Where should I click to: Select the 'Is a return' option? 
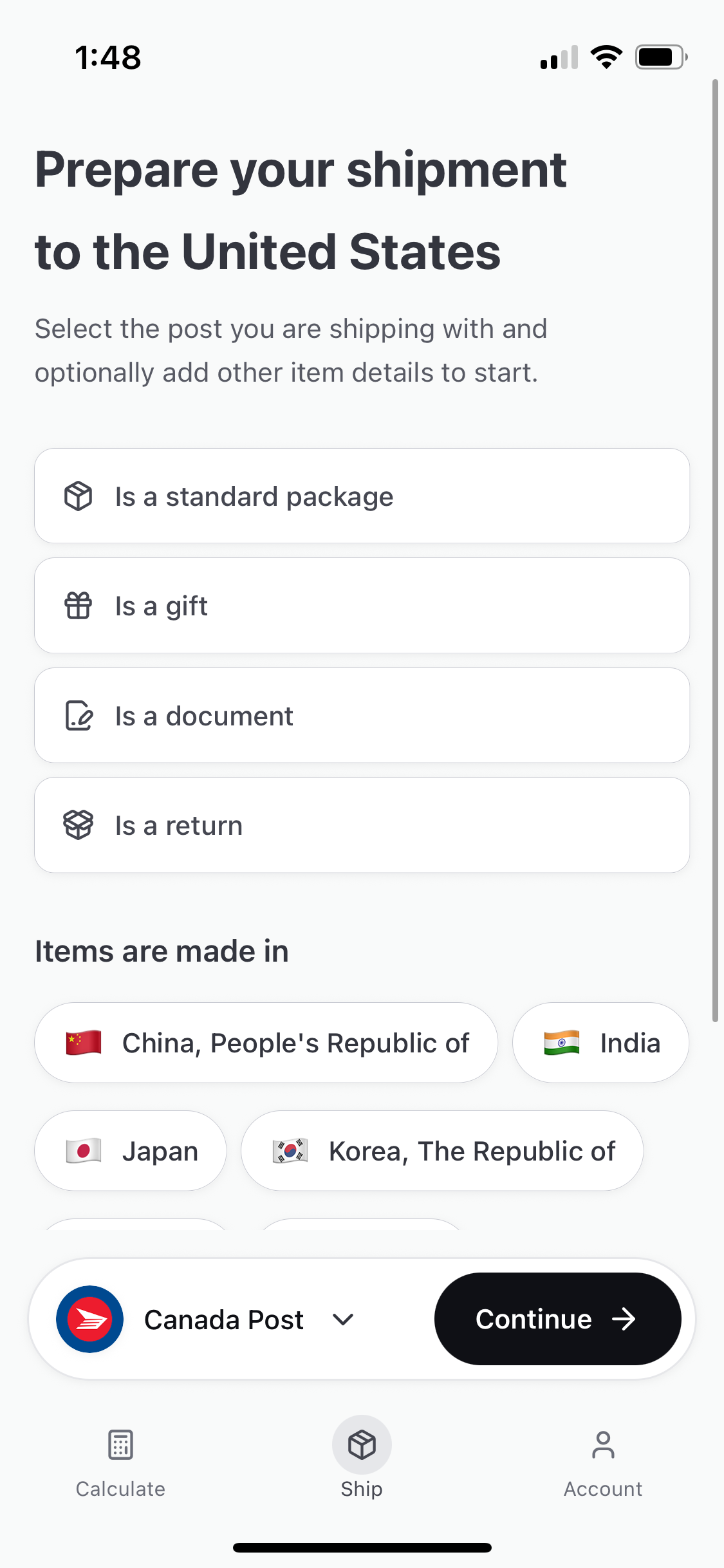[362, 825]
